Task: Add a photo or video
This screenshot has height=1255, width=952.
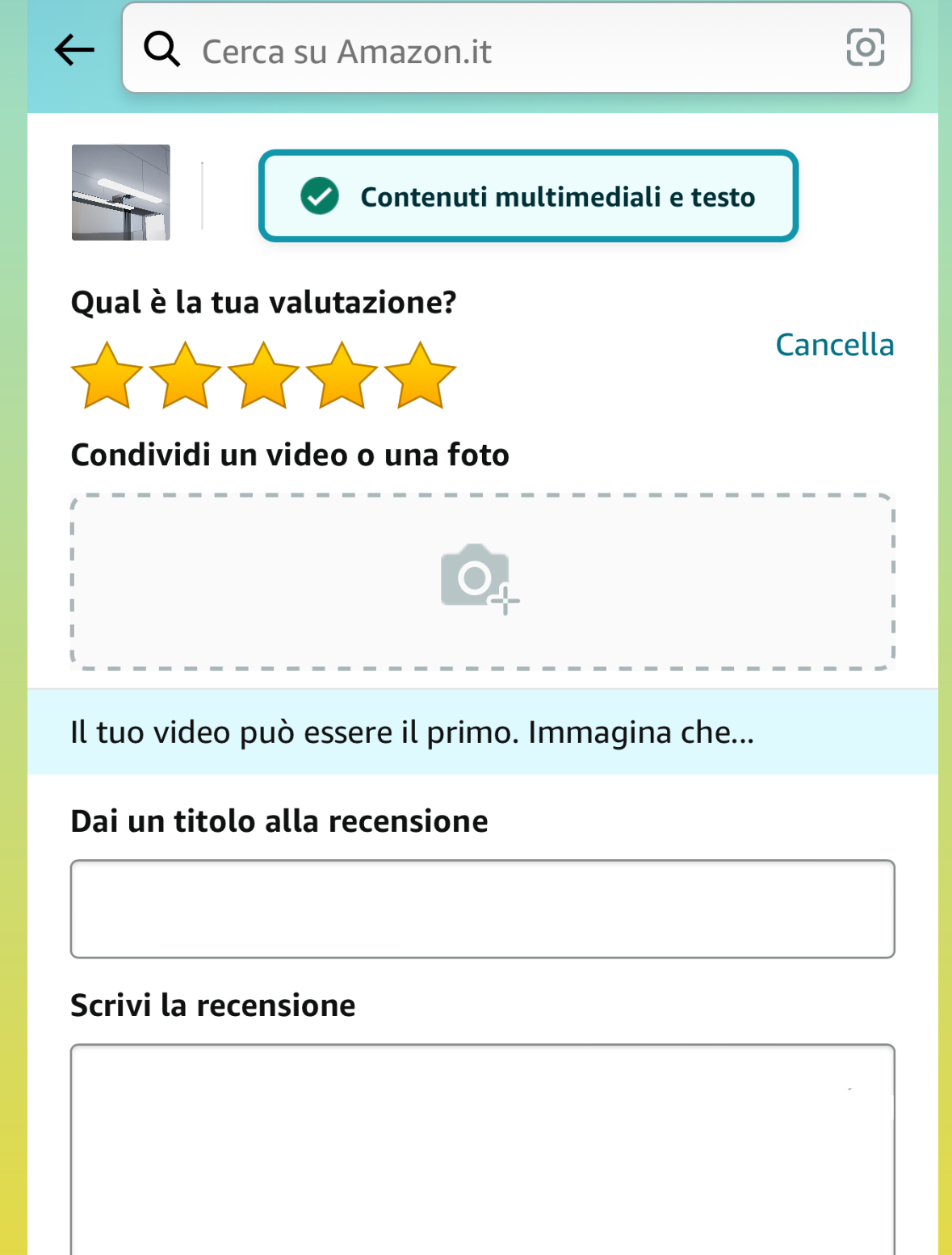Action: (x=482, y=581)
